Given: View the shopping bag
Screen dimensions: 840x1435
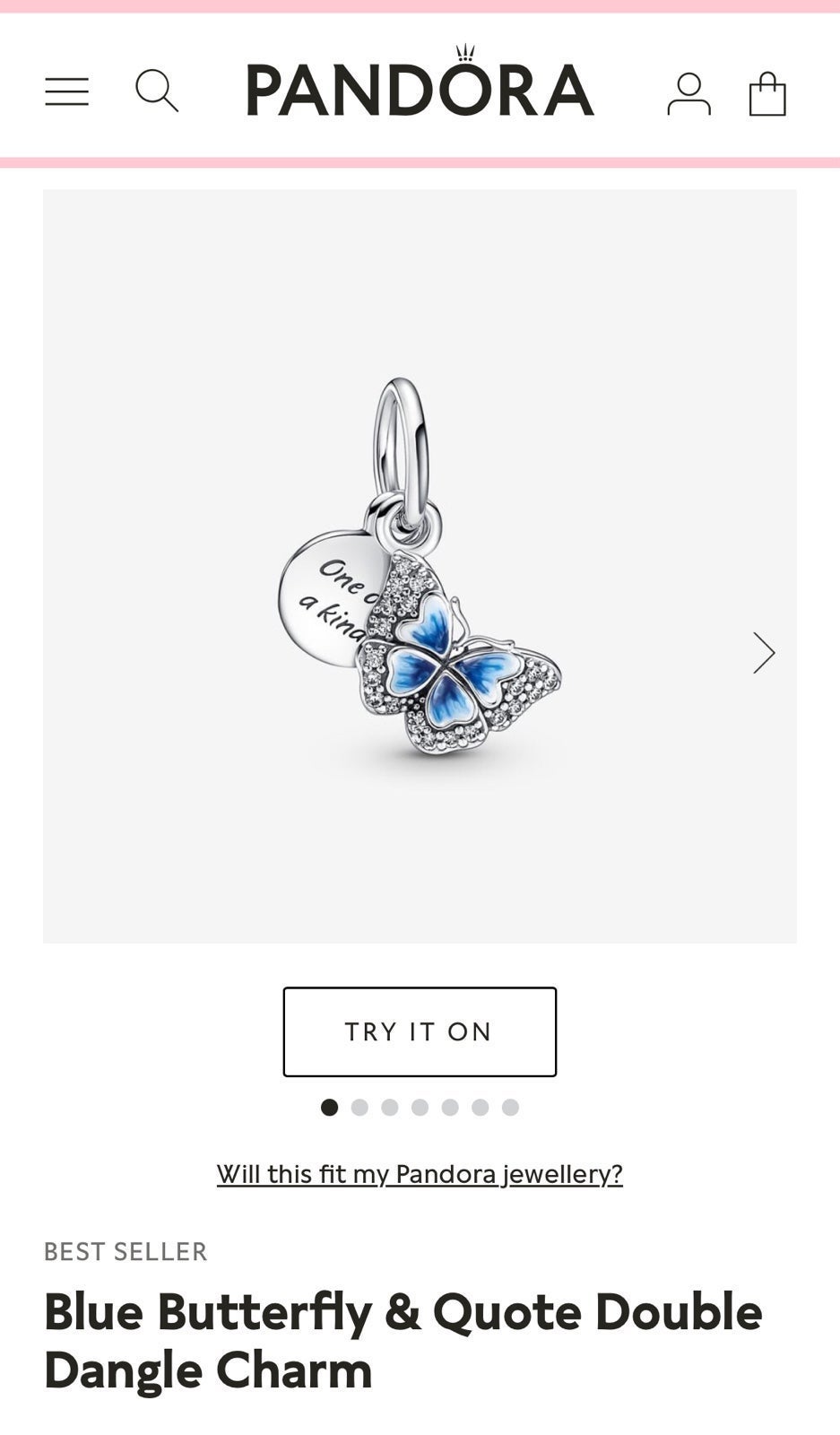Looking at the screenshot, I should (x=767, y=93).
